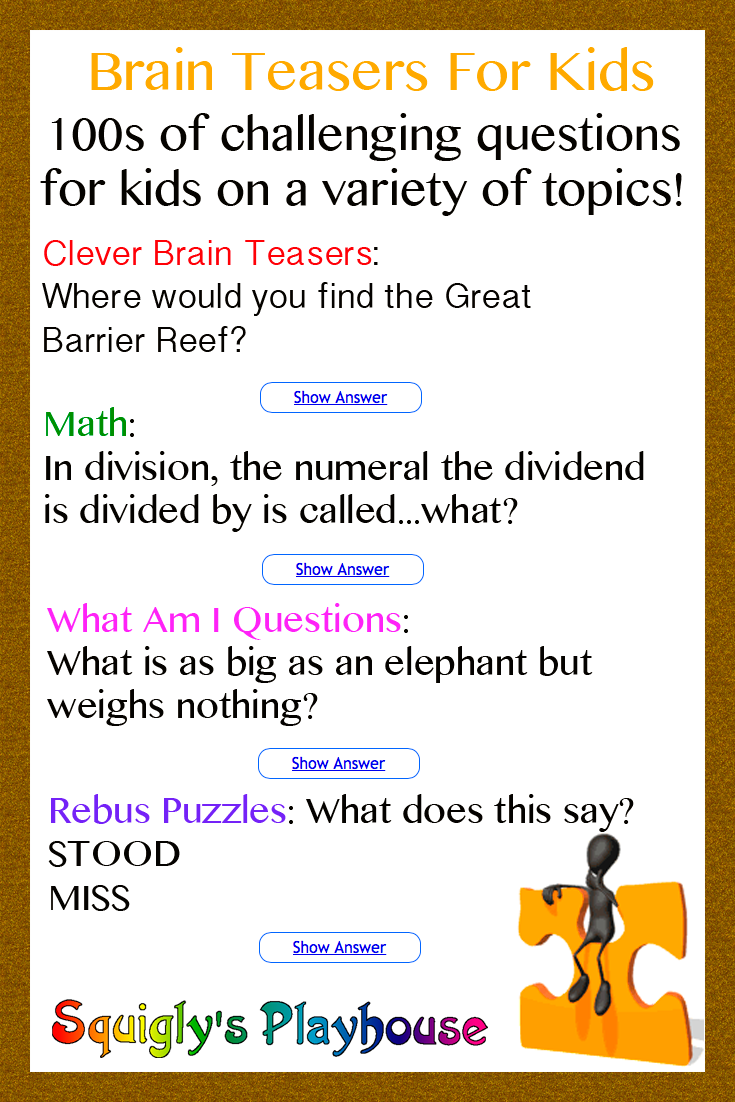The image size is (735, 1102).
Task: Show answer for the elephant riddle
Action: coord(339,763)
